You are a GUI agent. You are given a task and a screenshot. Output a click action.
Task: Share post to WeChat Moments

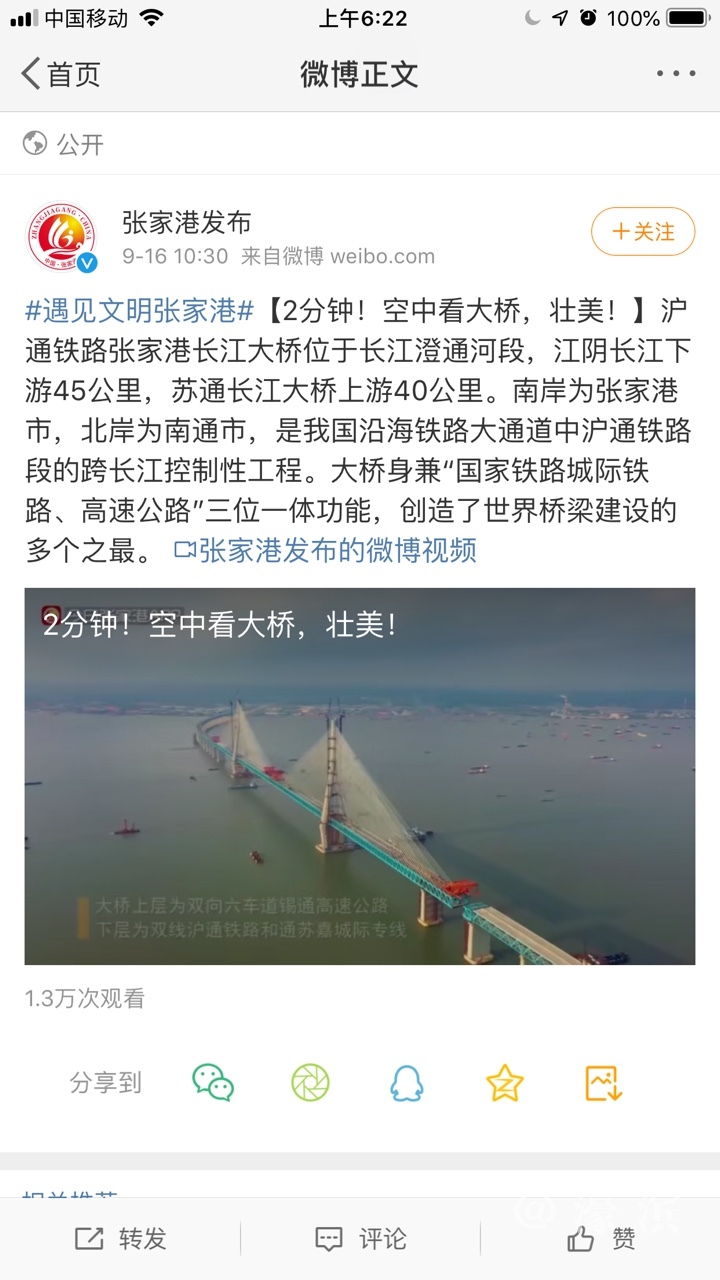[x=310, y=1082]
